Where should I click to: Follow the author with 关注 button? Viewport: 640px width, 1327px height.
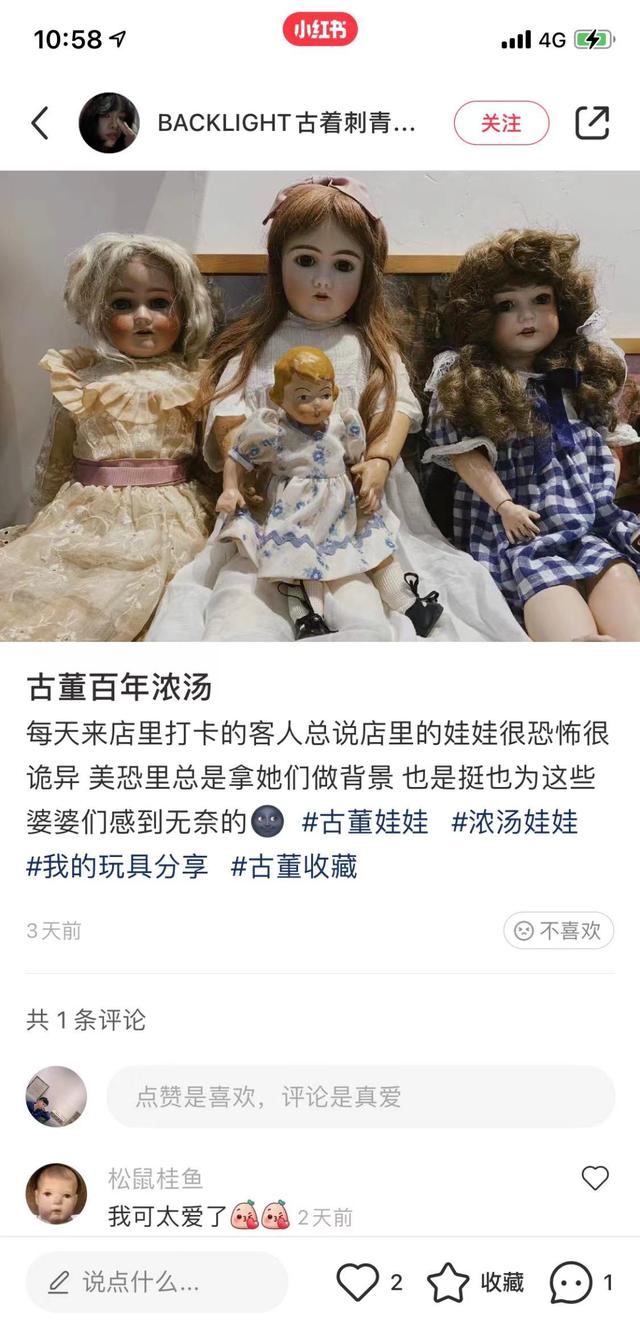point(501,123)
